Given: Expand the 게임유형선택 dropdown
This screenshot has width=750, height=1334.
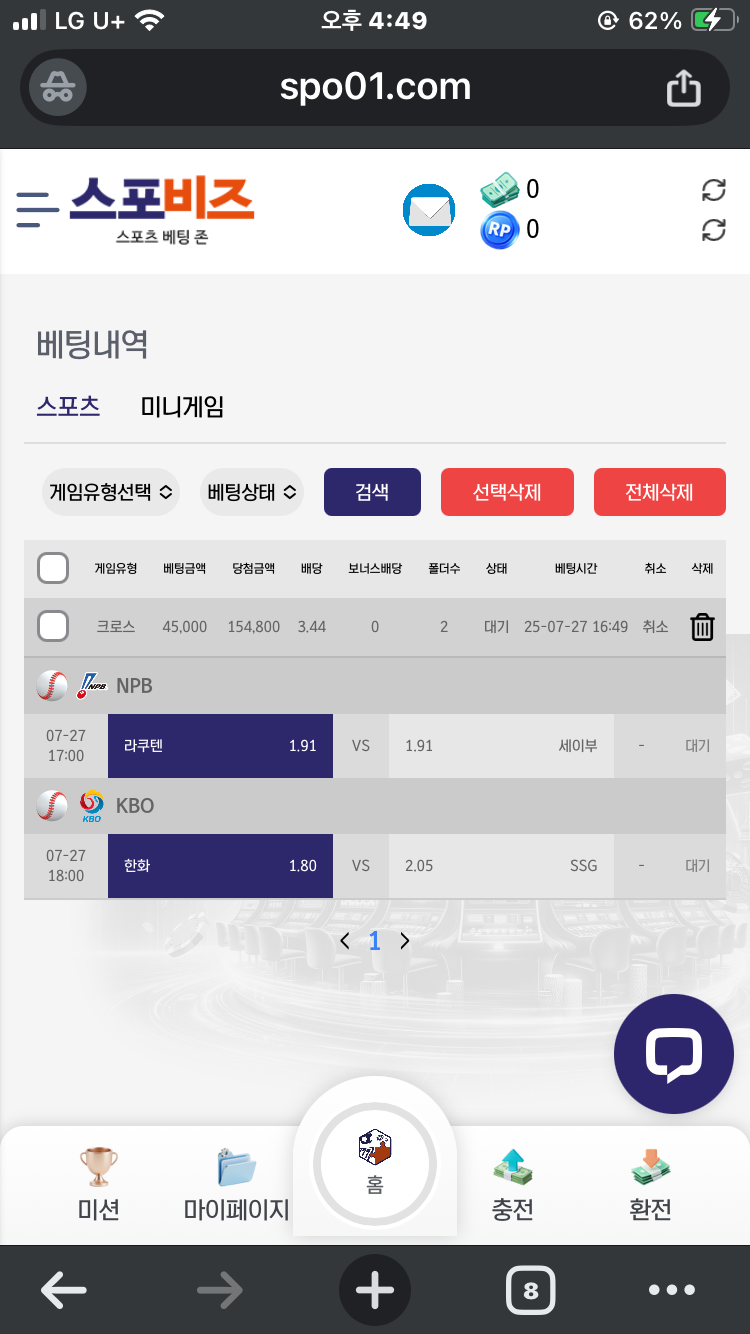Looking at the screenshot, I should pos(111,492).
